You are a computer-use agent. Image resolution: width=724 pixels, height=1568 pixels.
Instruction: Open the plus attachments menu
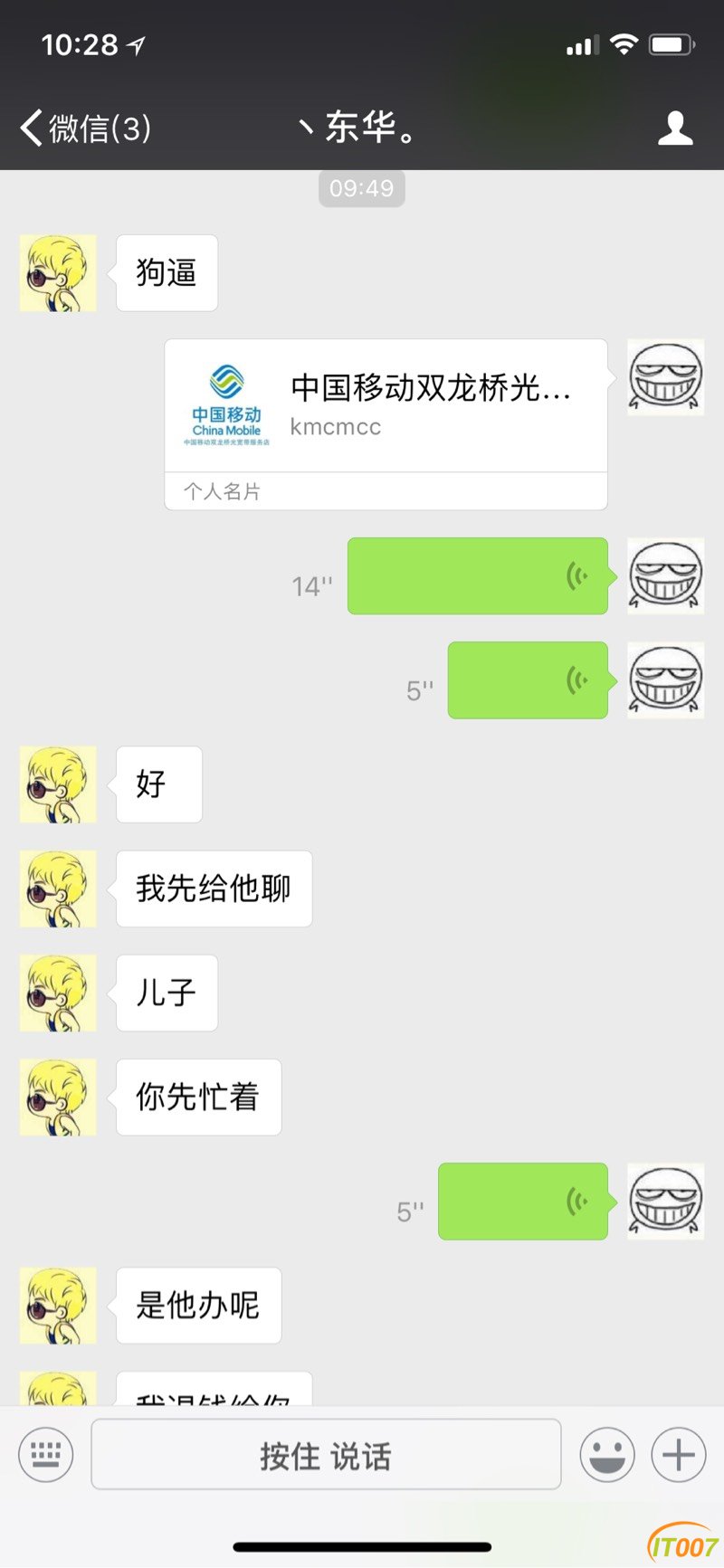(x=678, y=1454)
